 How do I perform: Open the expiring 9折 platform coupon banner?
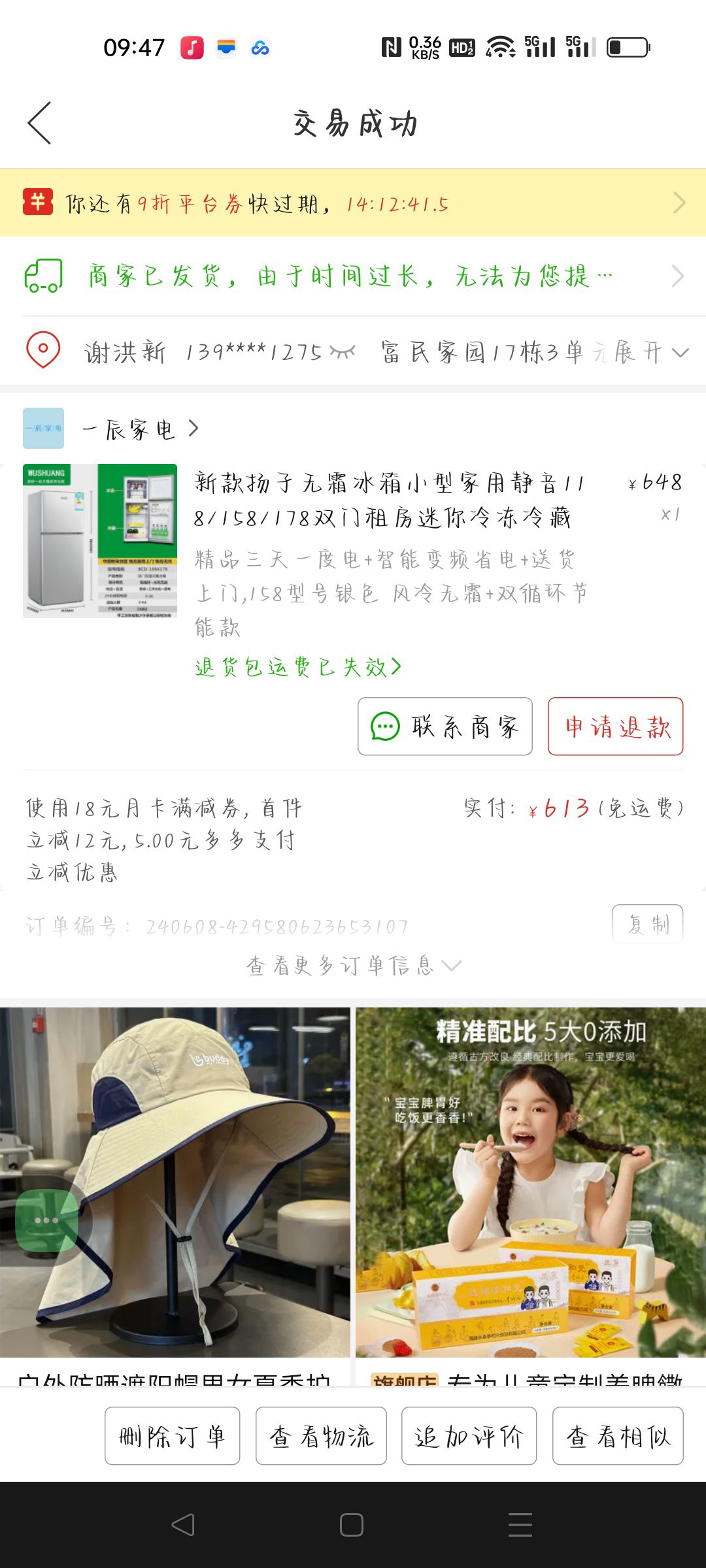(x=353, y=203)
